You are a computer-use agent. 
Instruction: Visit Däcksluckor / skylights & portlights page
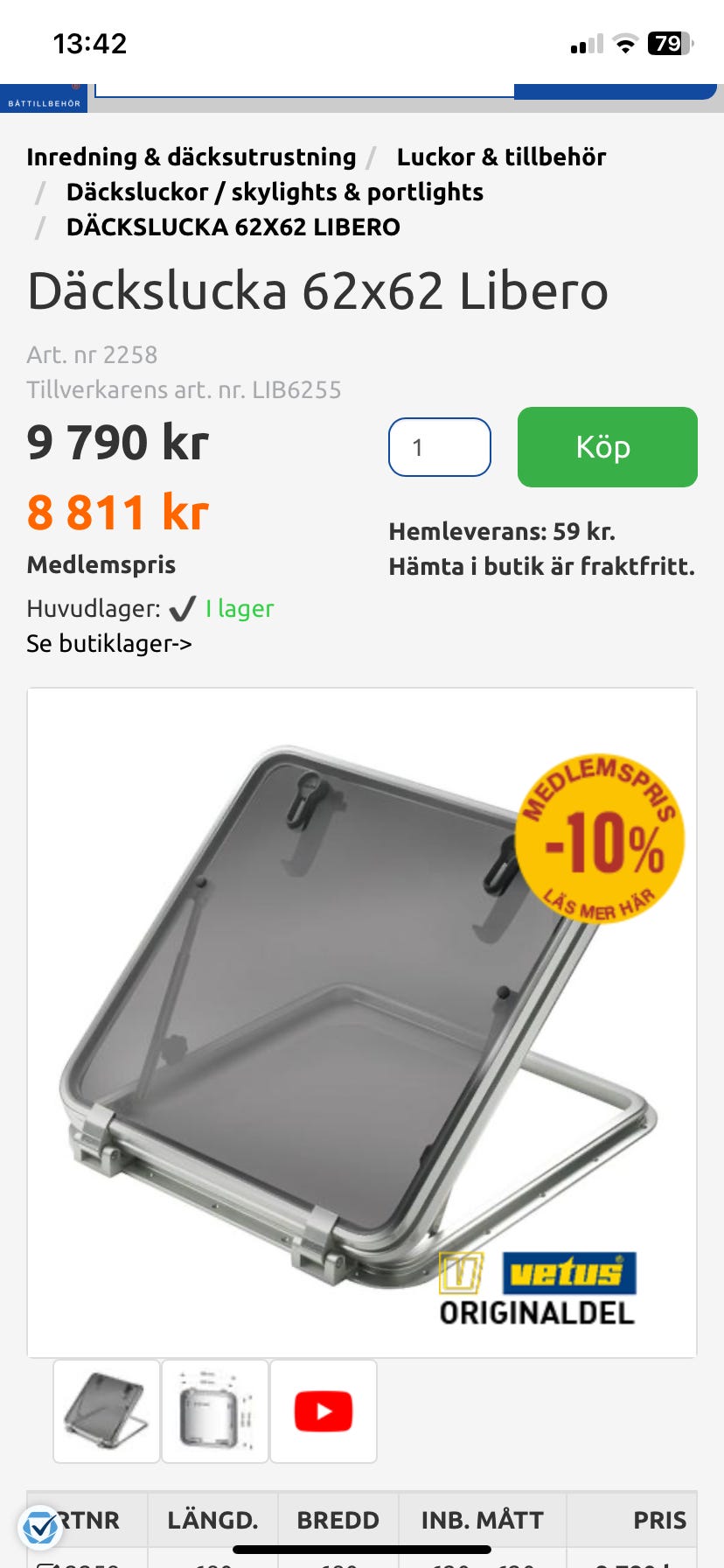(275, 192)
